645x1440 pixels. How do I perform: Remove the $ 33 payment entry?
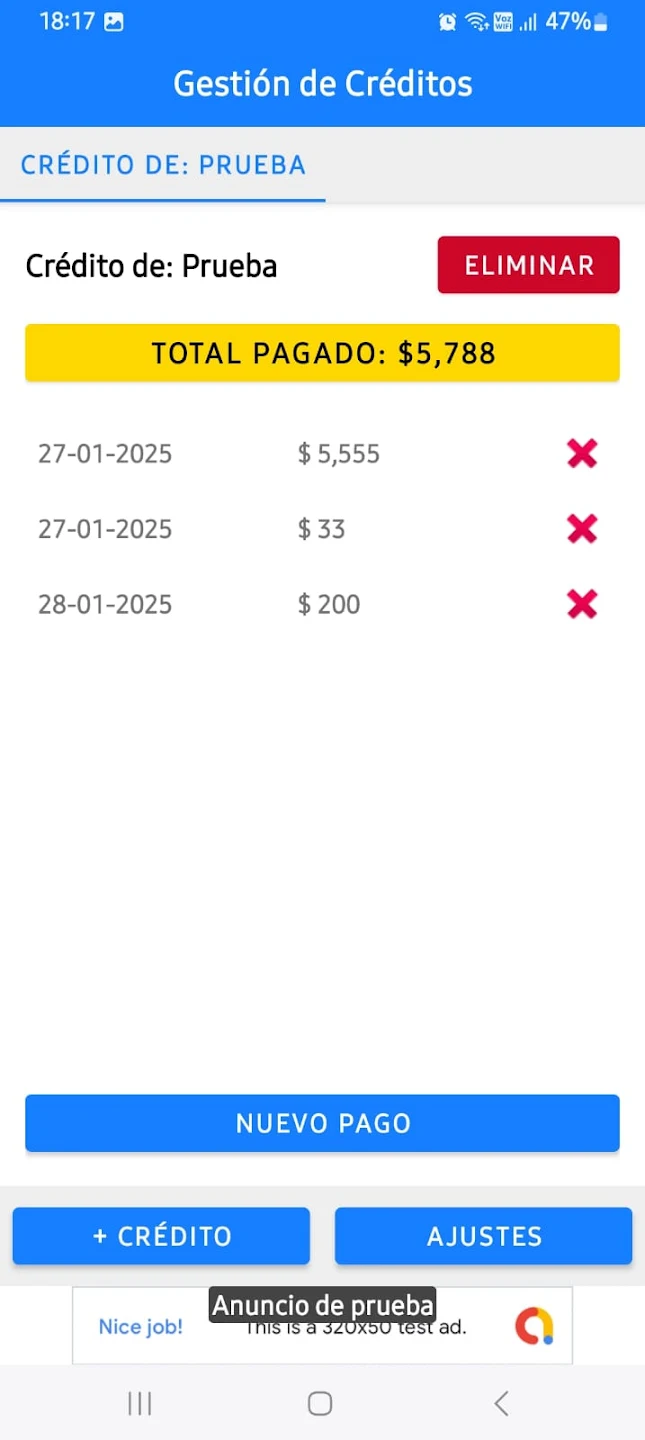[582, 529]
